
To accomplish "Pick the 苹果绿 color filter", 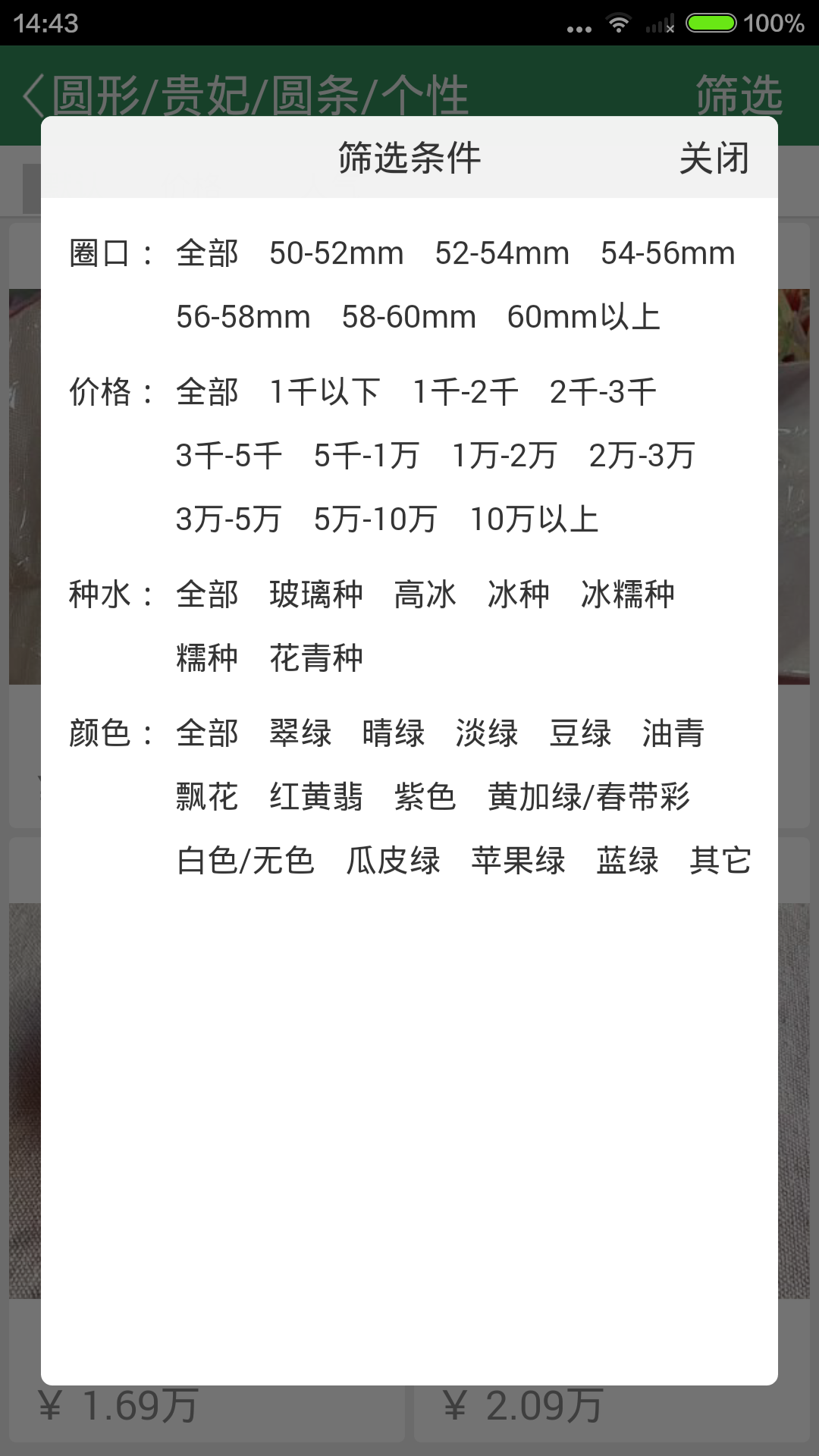I will (x=518, y=861).
